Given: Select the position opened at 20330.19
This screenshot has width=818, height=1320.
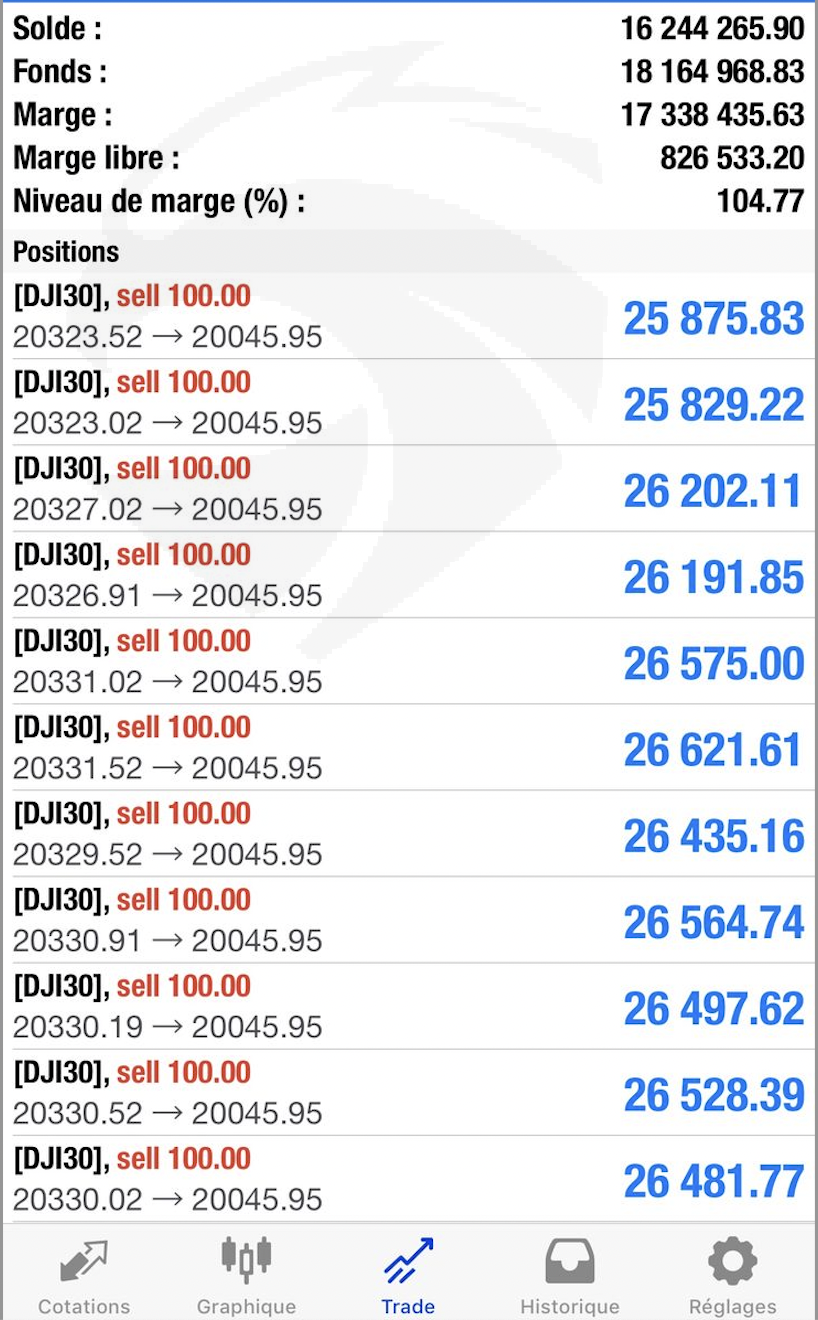Looking at the screenshot, I should pos(409,1006).
